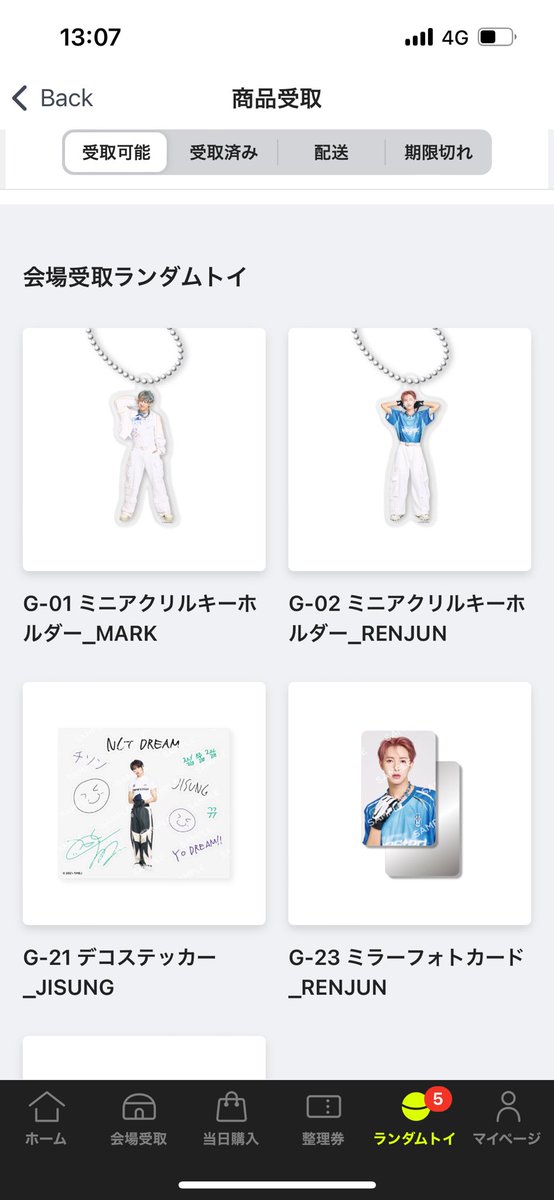Viewport: 554px width, 1200px height.
Task: Show the 期限切れ segment
Action: click(438, 153)
